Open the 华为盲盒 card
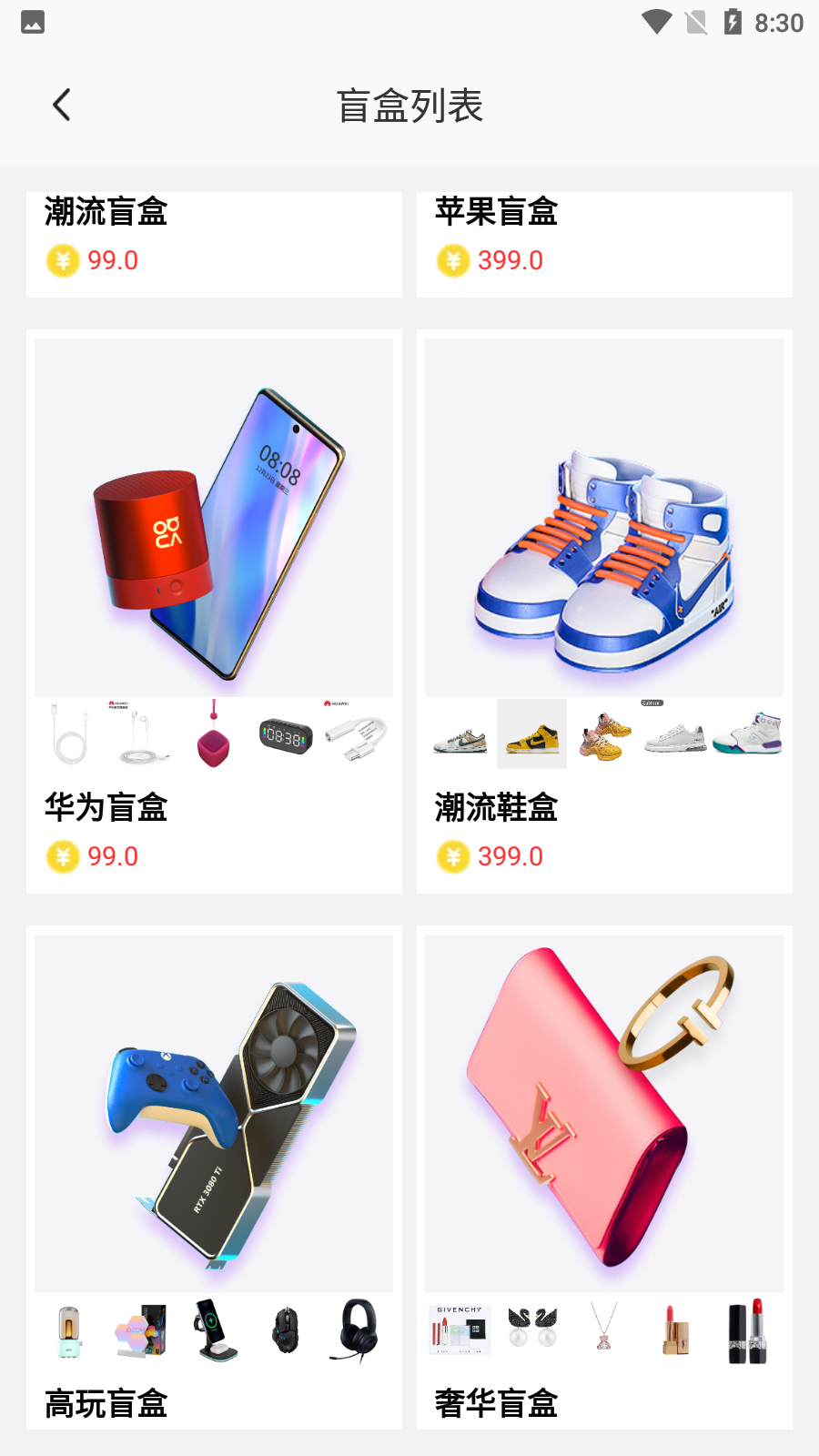This screenshot has width=819, height=1456. [x=214, y=610]
